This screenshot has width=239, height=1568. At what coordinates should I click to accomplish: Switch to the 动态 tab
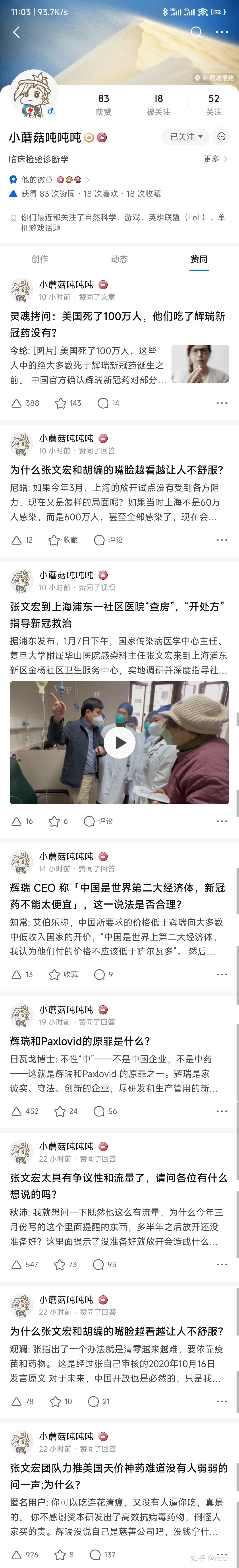tap(119, 259)
